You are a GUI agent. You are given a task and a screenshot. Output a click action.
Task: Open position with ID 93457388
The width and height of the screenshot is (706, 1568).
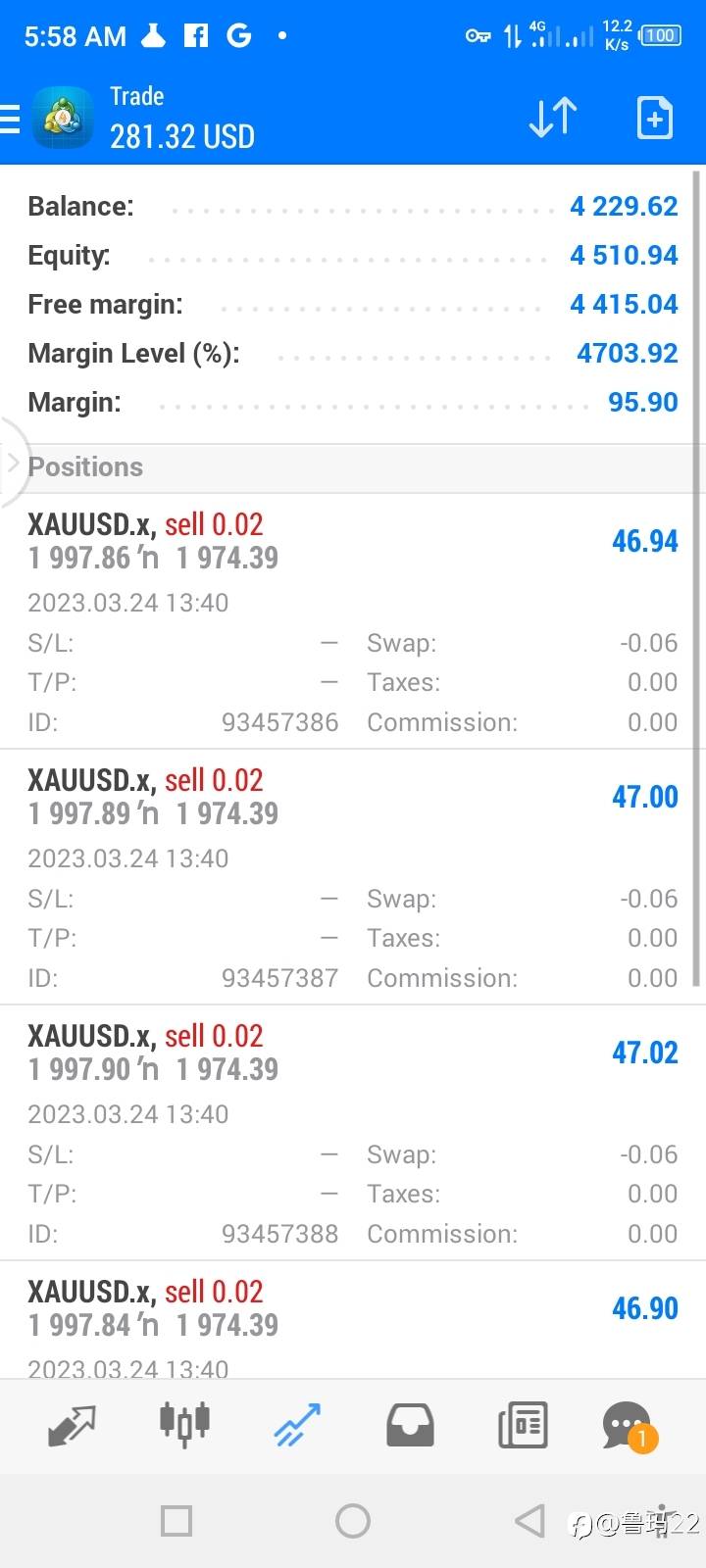click(352, 1133)
